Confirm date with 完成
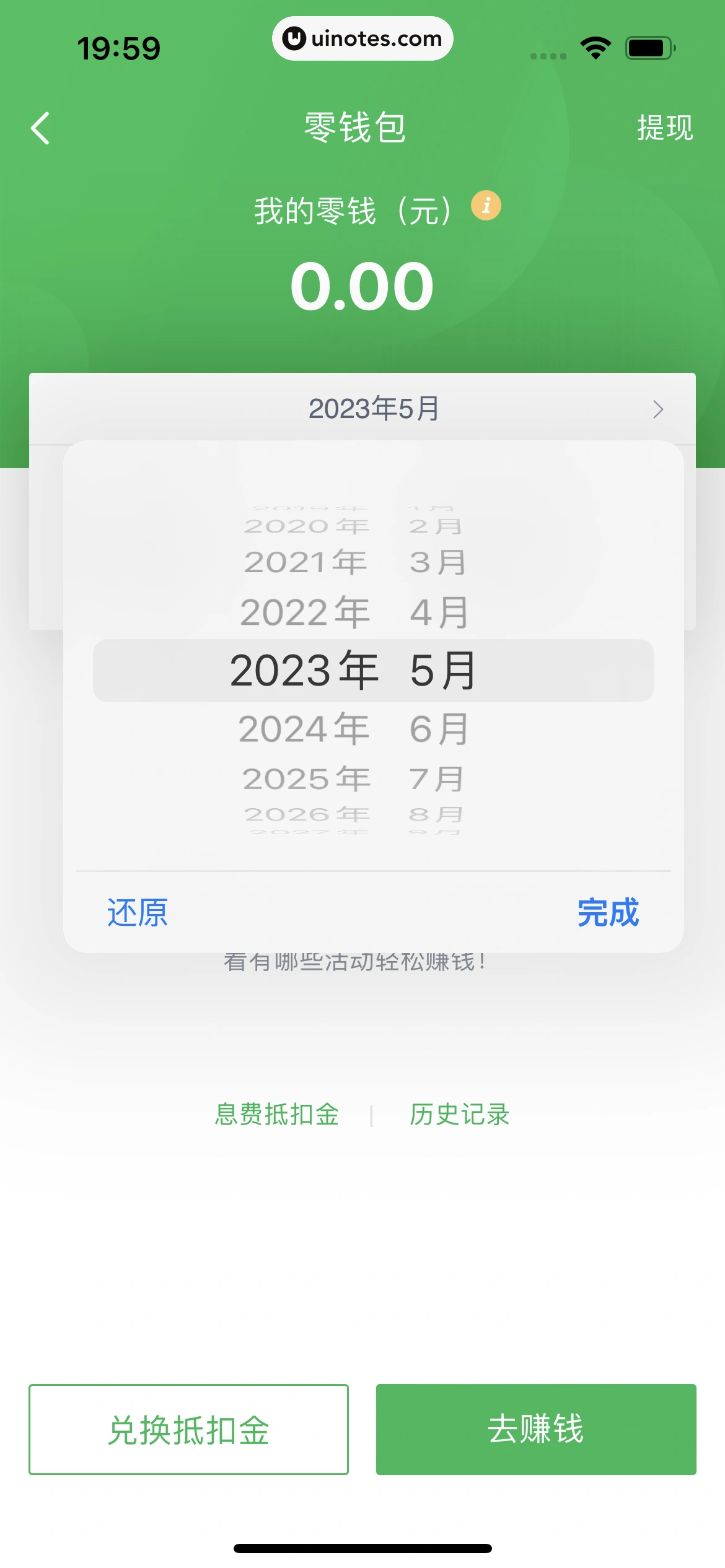Screen dimensions: 725x1568 click(608, 912)
